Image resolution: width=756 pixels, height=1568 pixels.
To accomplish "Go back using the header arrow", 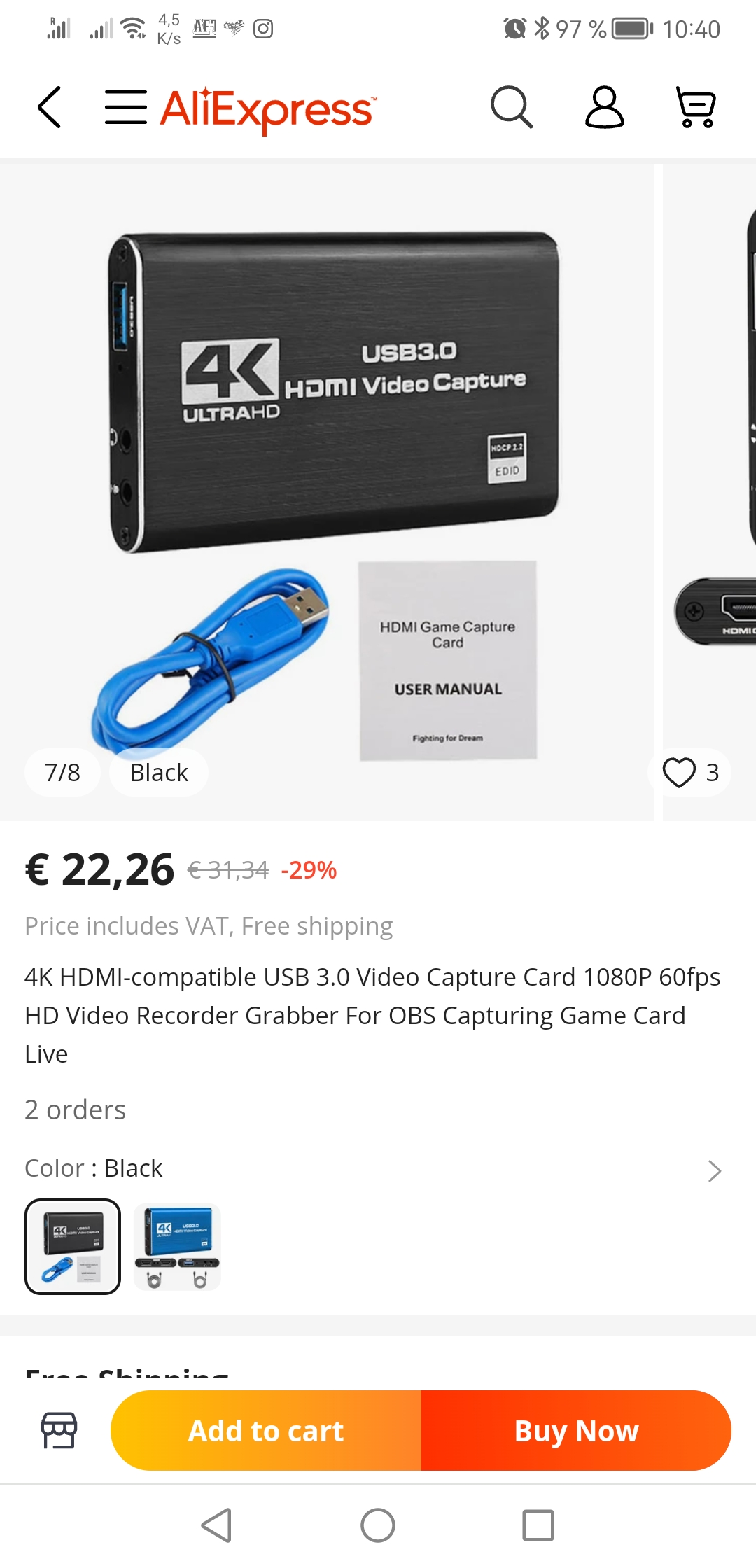I will click(x=49, y=107).
